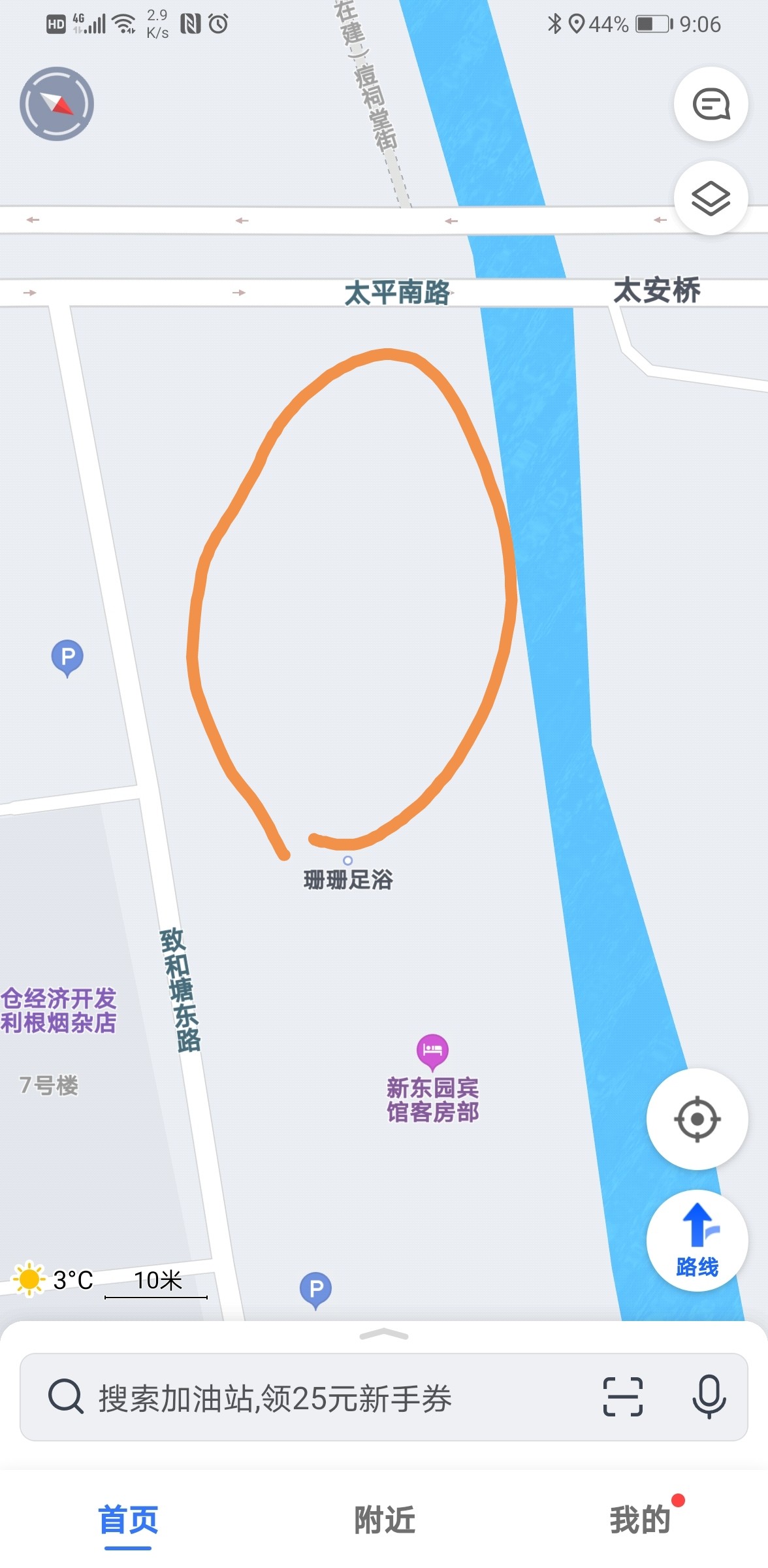The image size is (768, 1568).
Task: Open the map layers selector
Action: 711,198
